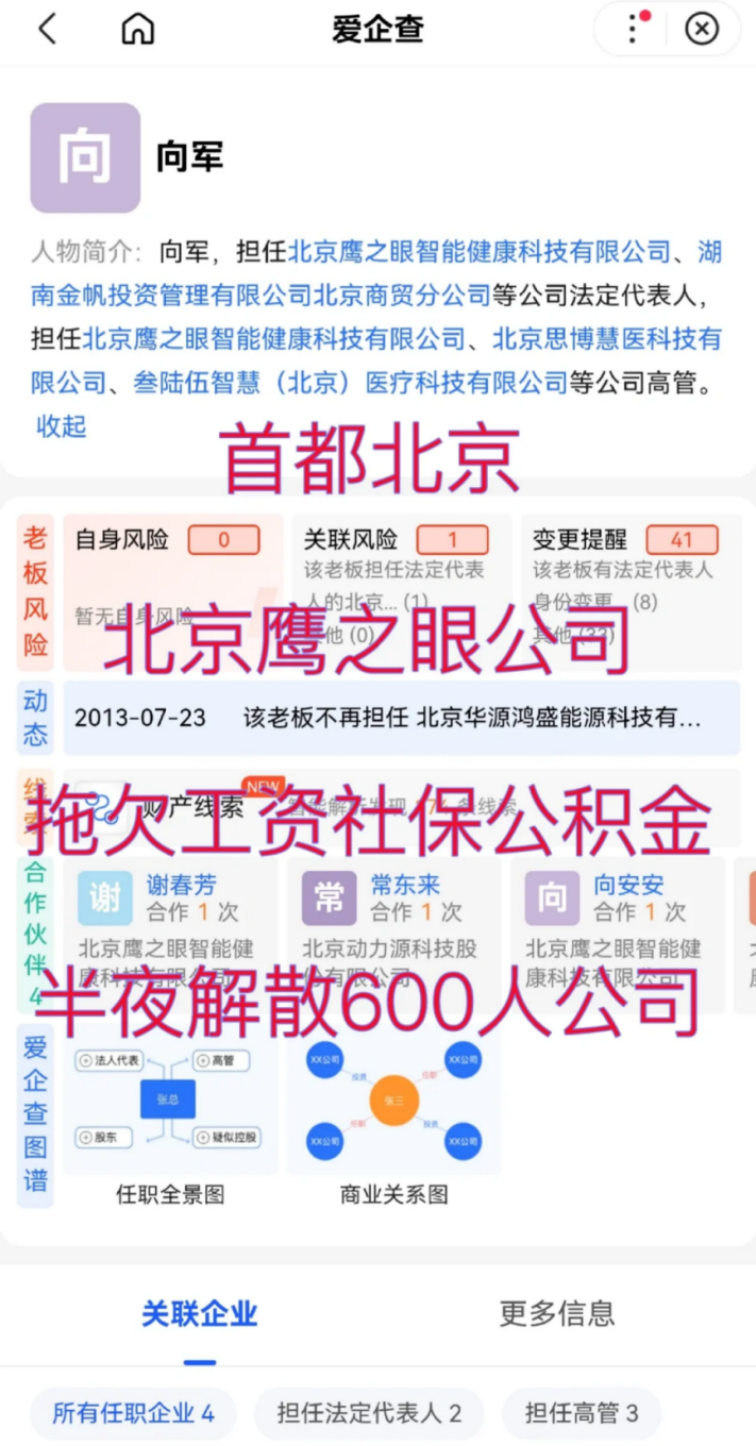The image size is (756, 1446).
Task: Open the 任职全景图 chart
Action: click(171, 1115)
